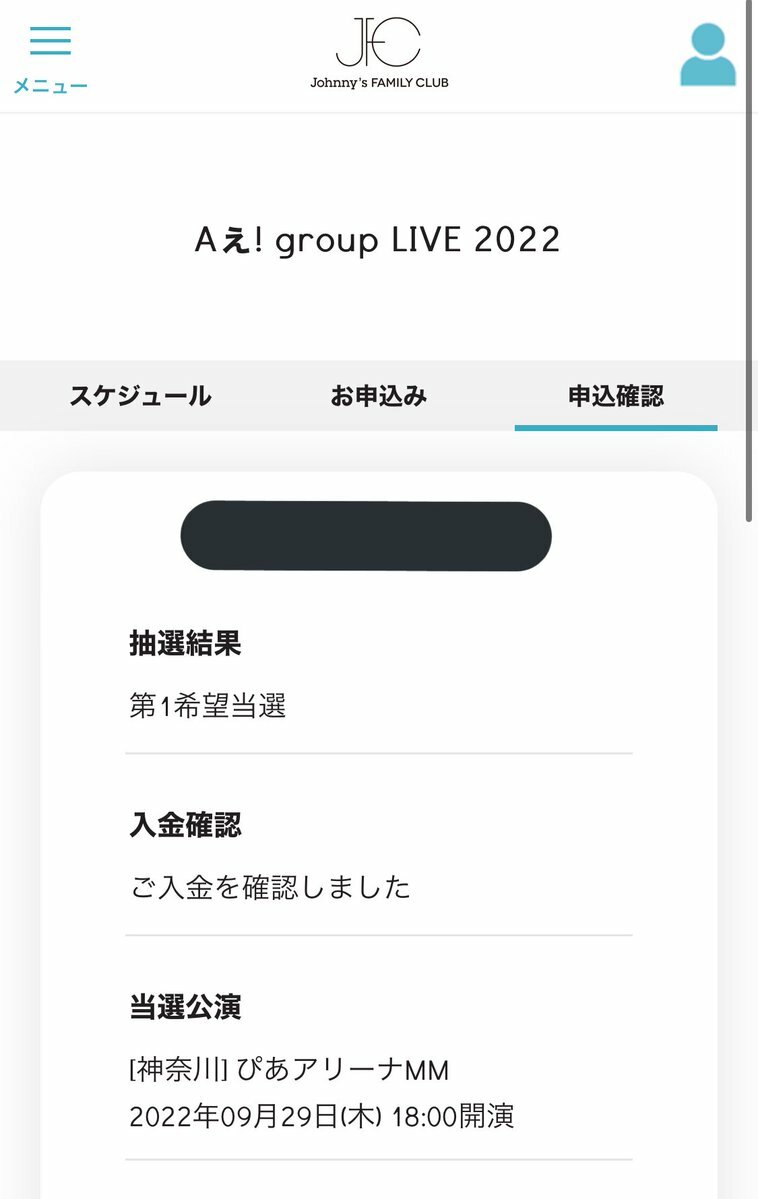Open the user profile icon
The image size is (758, 1199).
pos(708,55)
